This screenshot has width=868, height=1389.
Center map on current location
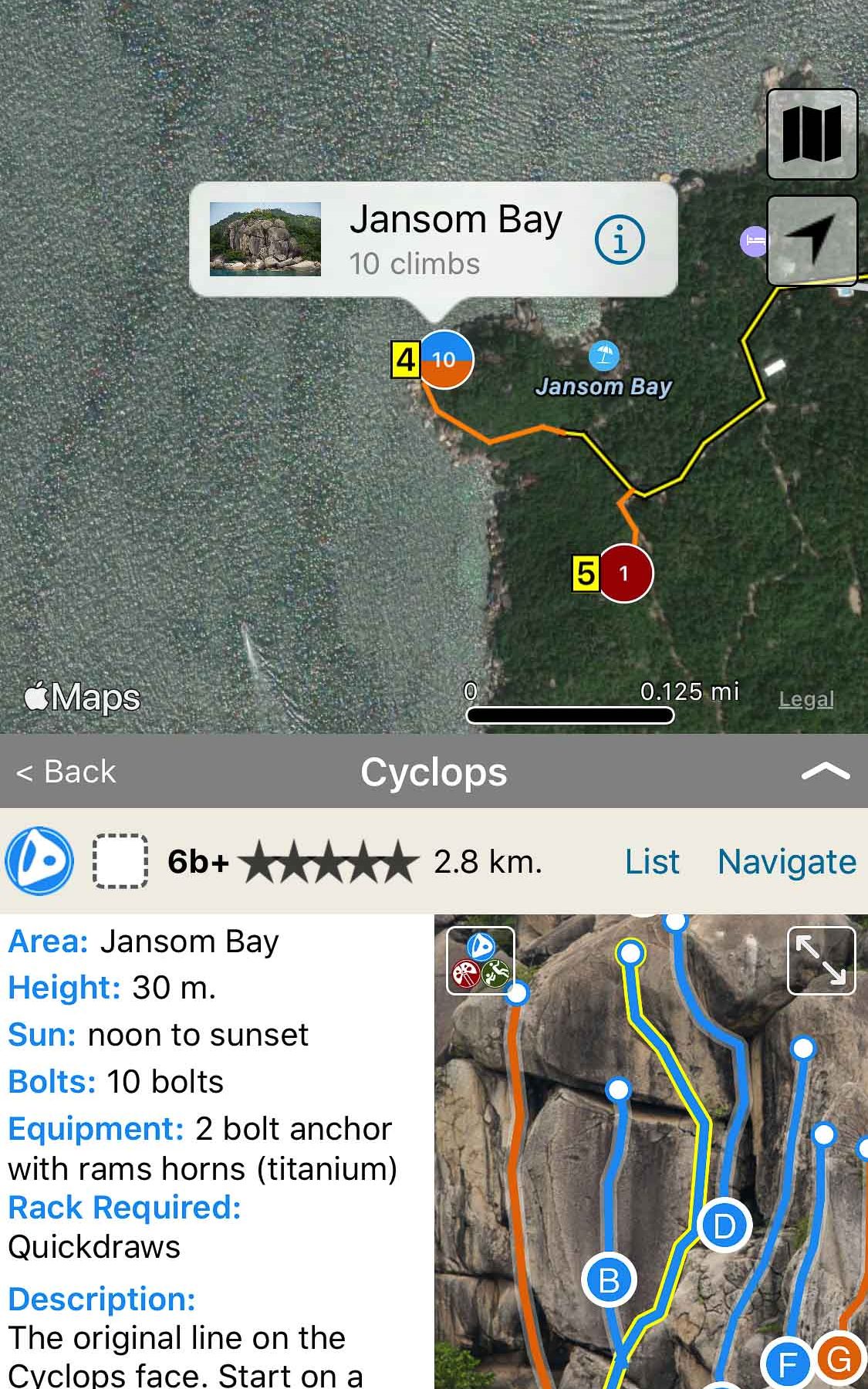point(812,240)
